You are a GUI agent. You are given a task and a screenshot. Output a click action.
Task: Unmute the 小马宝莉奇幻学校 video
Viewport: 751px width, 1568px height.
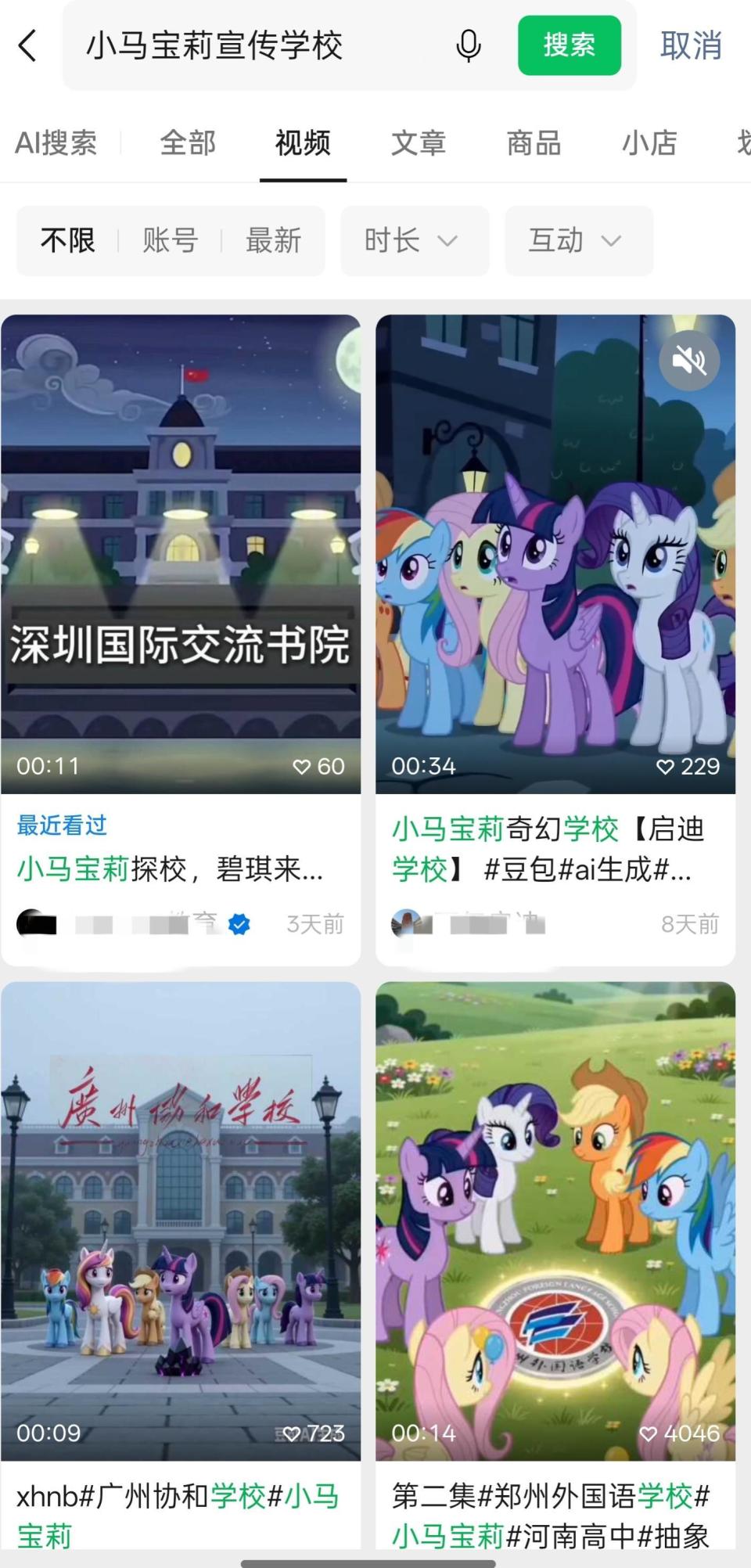[x=689, y=359]
